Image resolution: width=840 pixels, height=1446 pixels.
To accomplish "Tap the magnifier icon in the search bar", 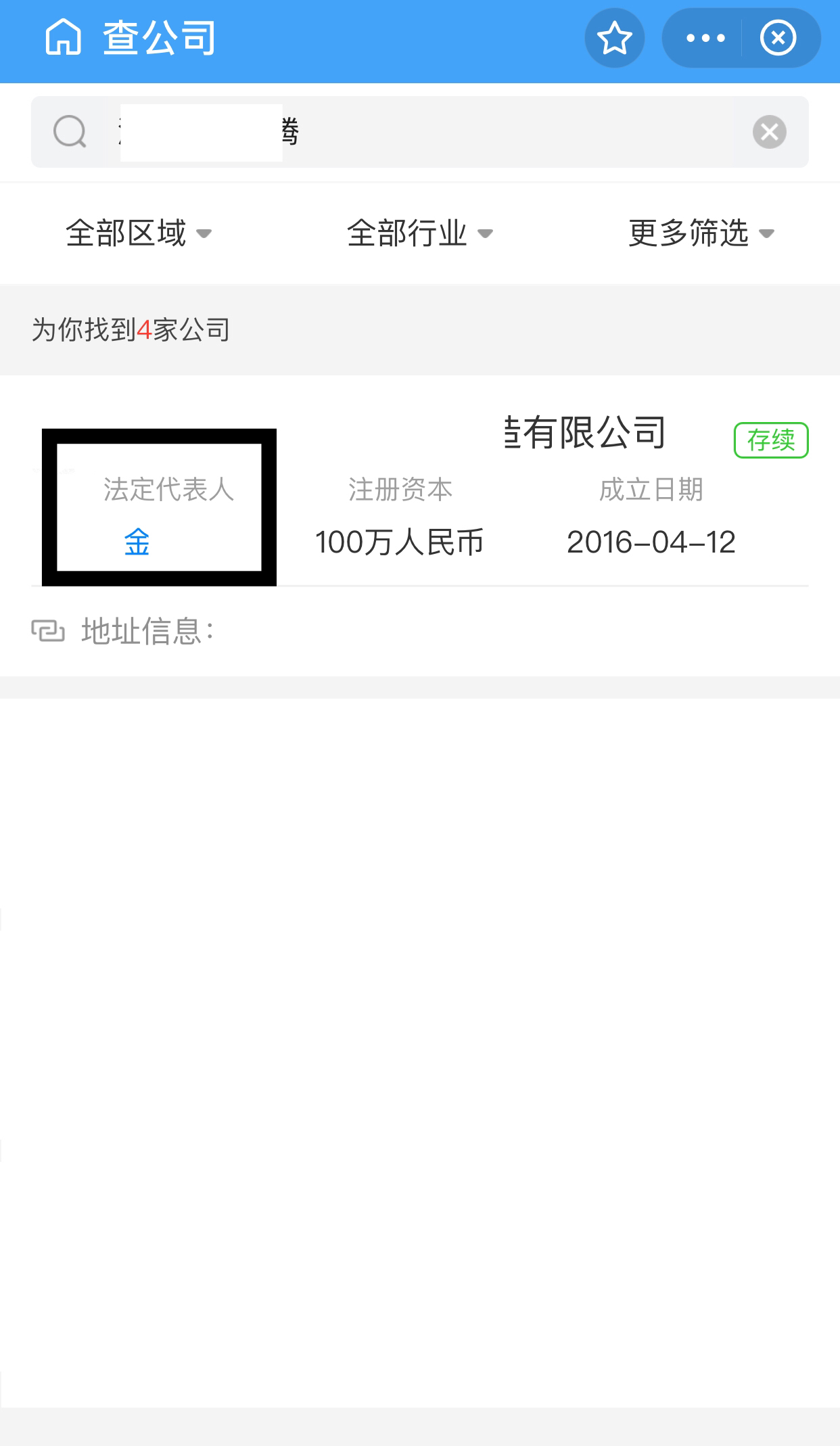I will click(70, 131).
